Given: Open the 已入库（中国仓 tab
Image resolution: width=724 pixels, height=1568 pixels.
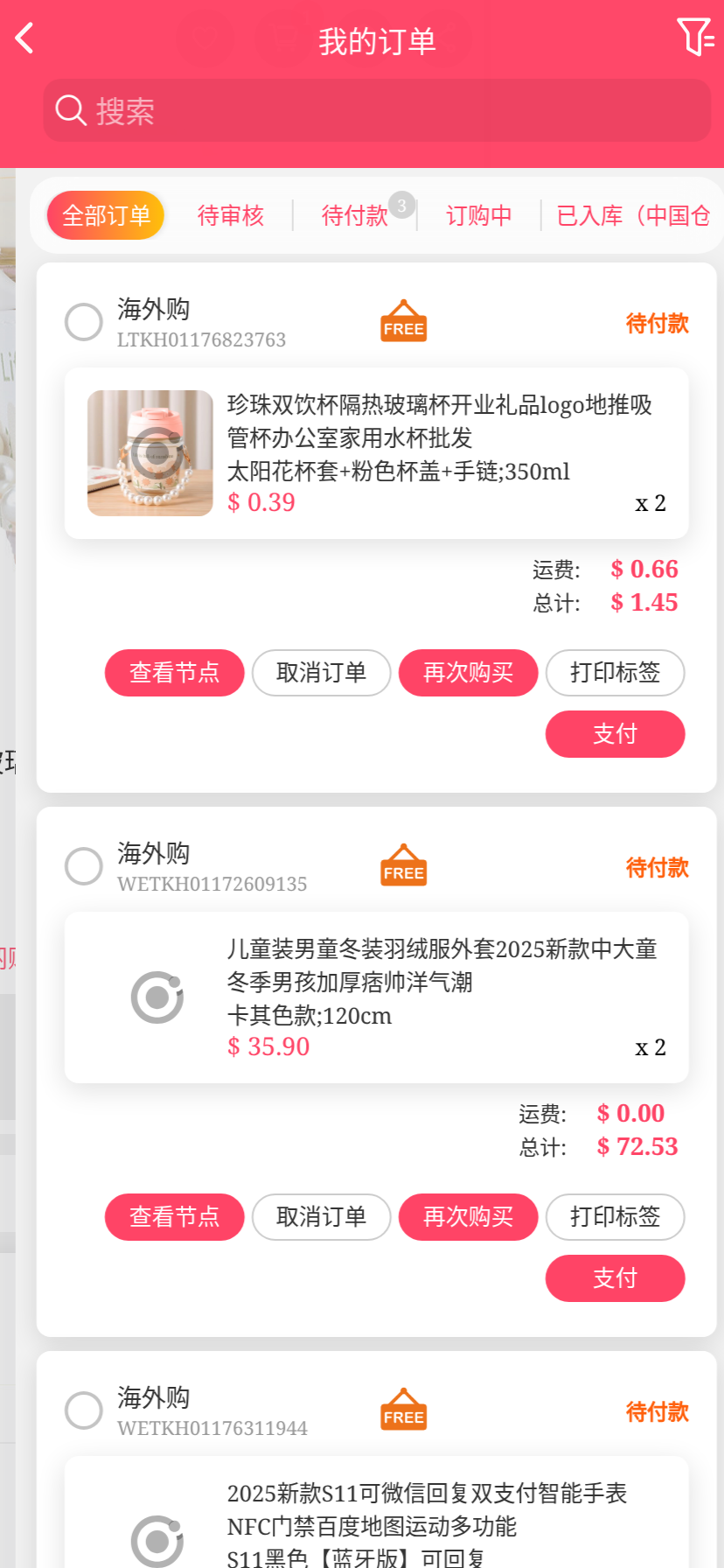Looking at the screenshot, I should click(633, 215).
